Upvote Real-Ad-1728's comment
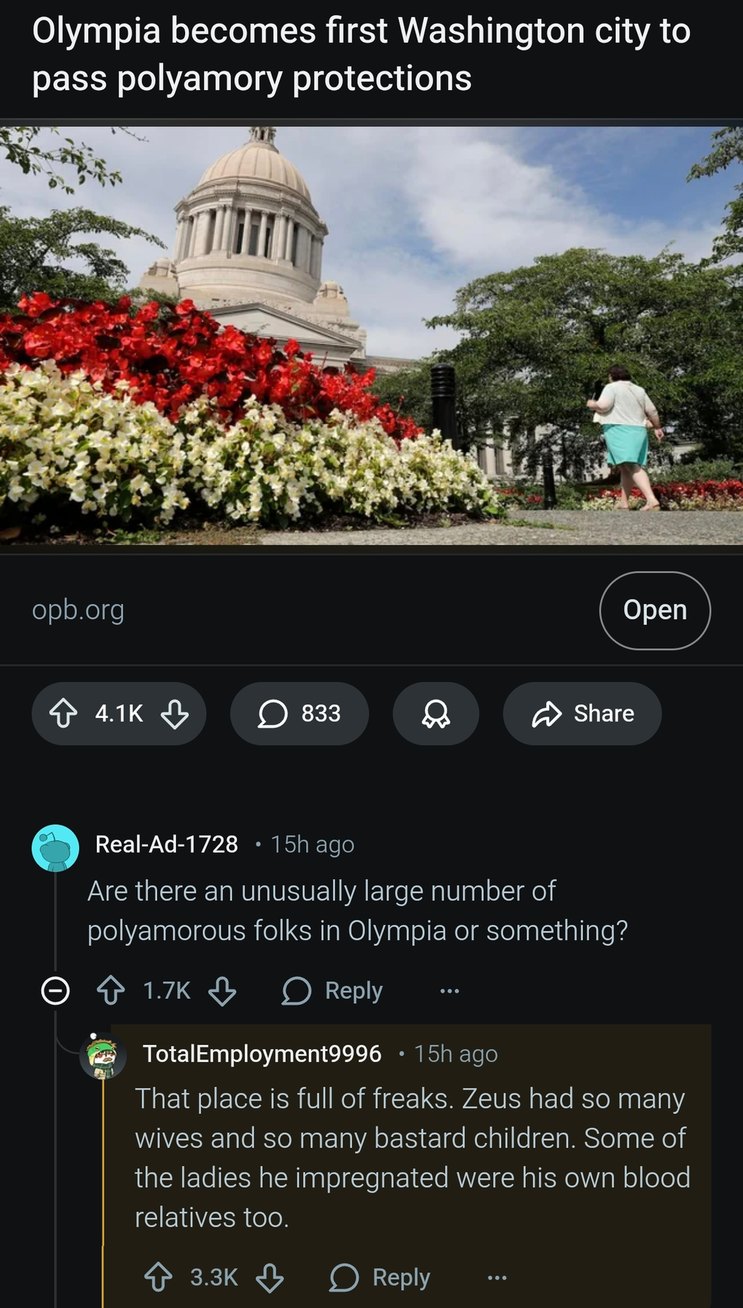The image size is (743, 1308). click(108, 990)
